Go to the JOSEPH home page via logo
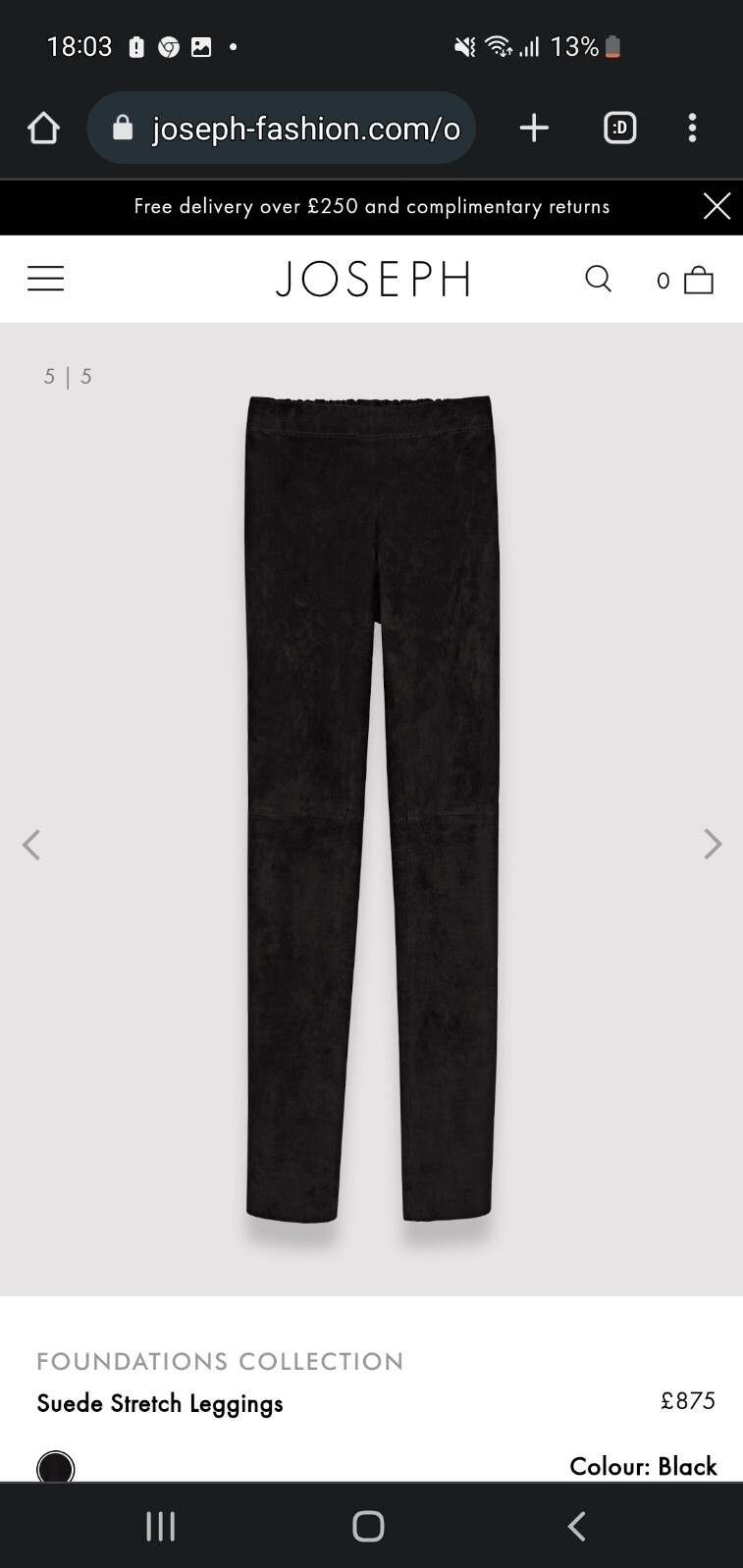 pyautogui.click(x=373, y=280)
